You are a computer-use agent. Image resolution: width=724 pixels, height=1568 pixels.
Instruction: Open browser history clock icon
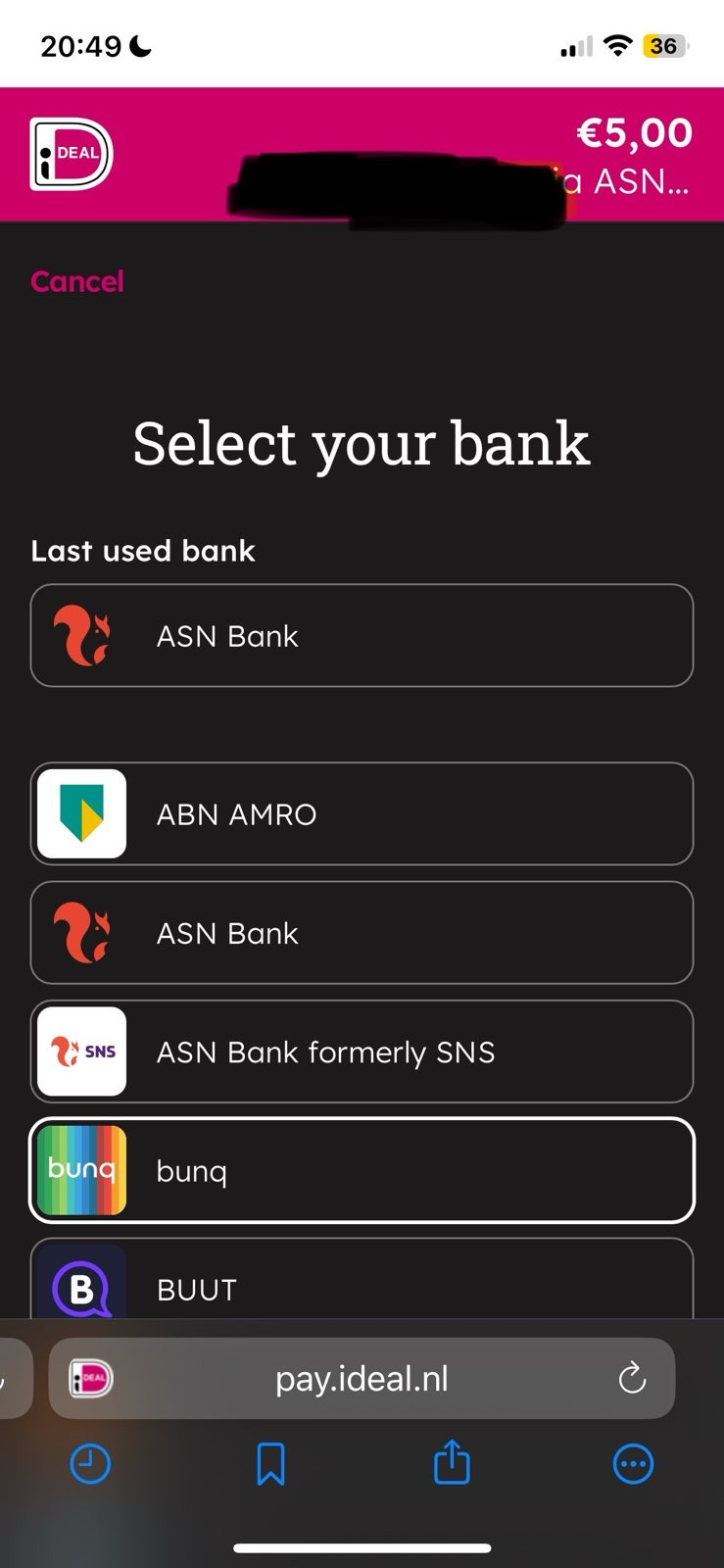[x=90, y=1464]
